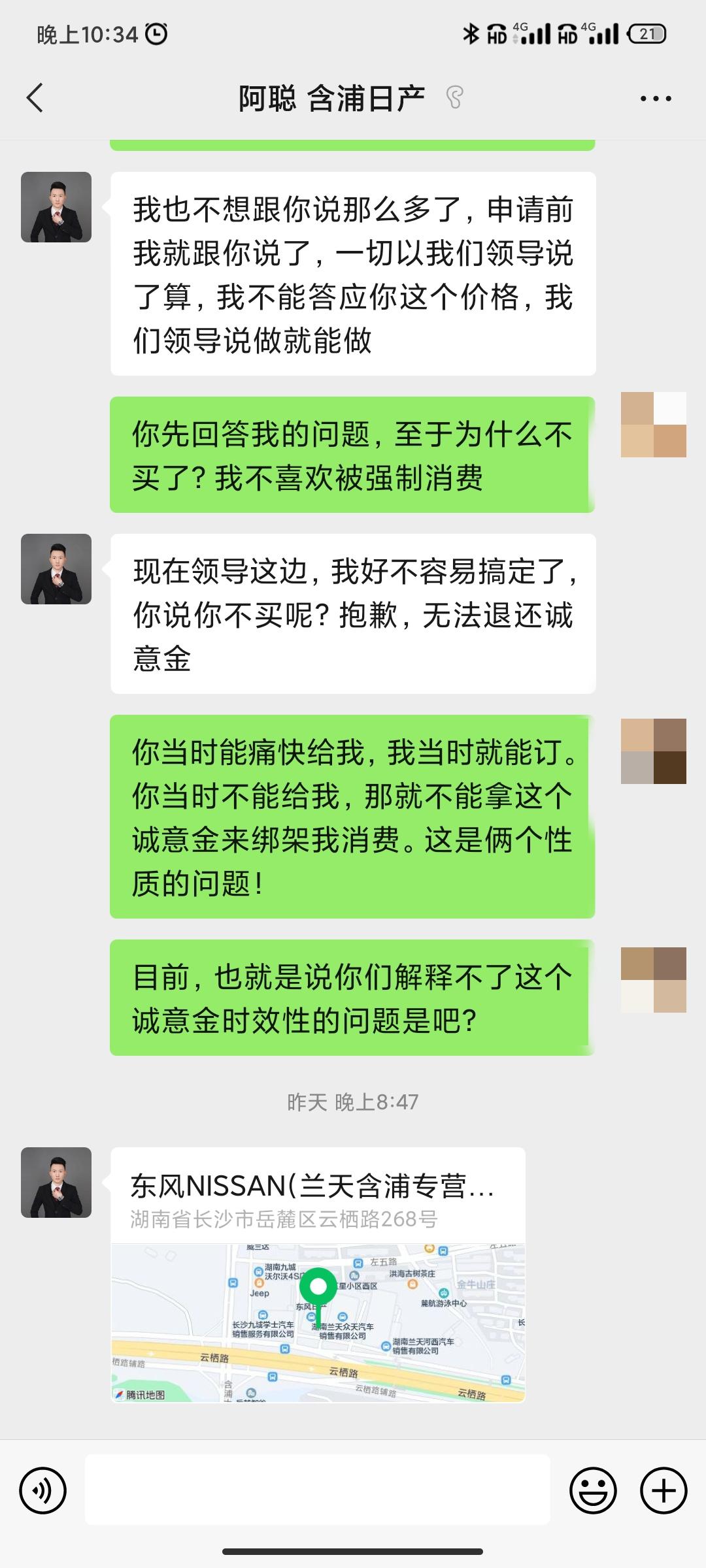Focus the message text field

coord(318,1491)
